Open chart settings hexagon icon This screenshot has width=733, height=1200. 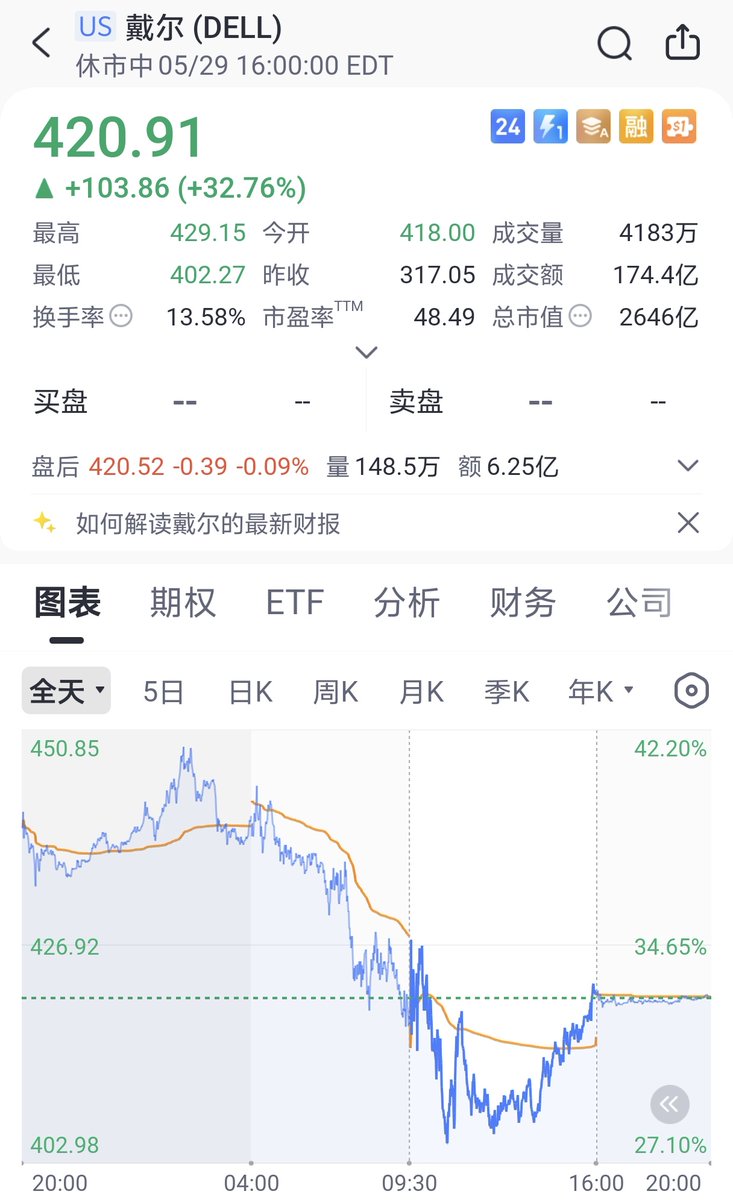(x=692, y=691)
